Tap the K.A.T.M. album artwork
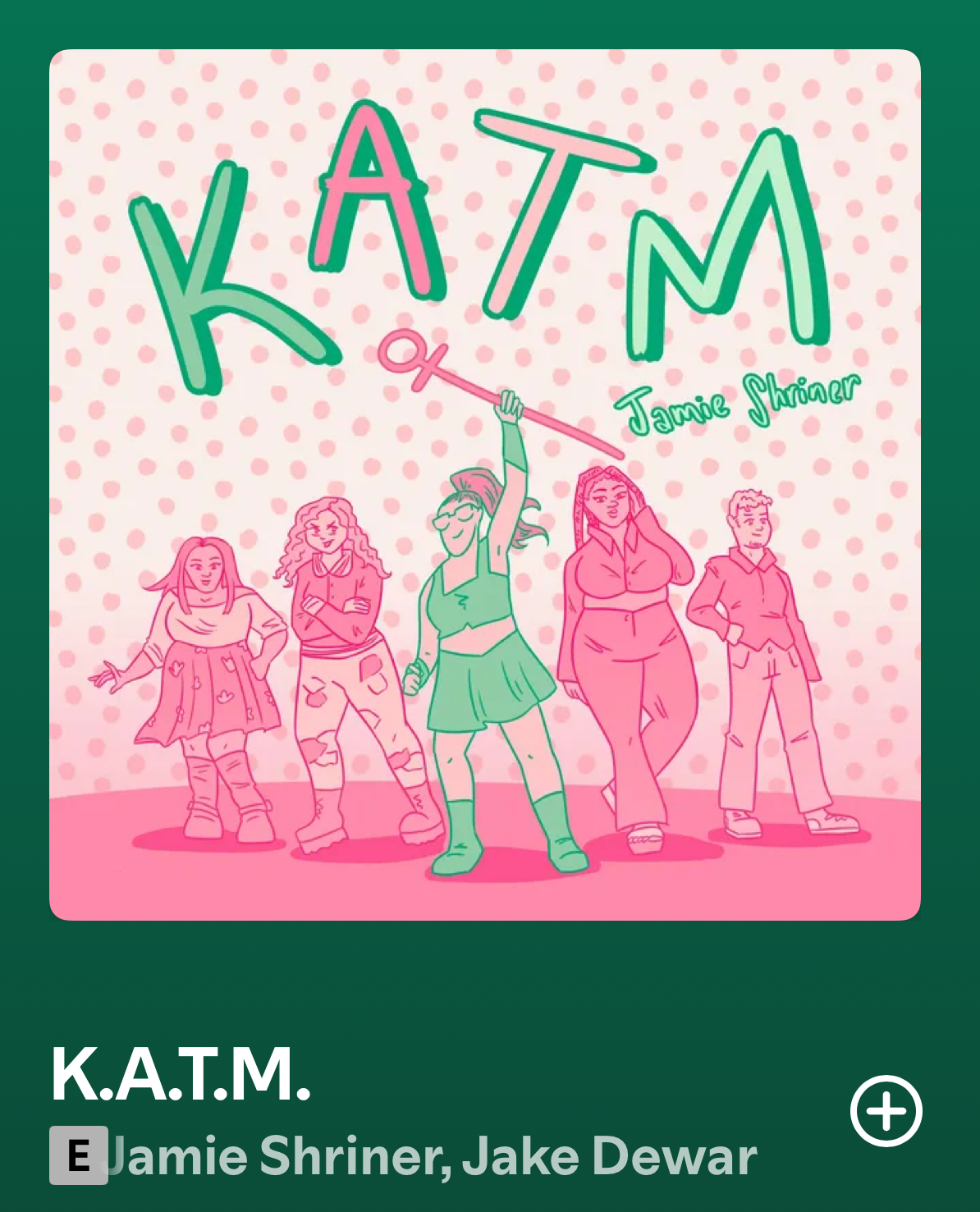The image size is (980, 1212). click(x=484, y=484)
